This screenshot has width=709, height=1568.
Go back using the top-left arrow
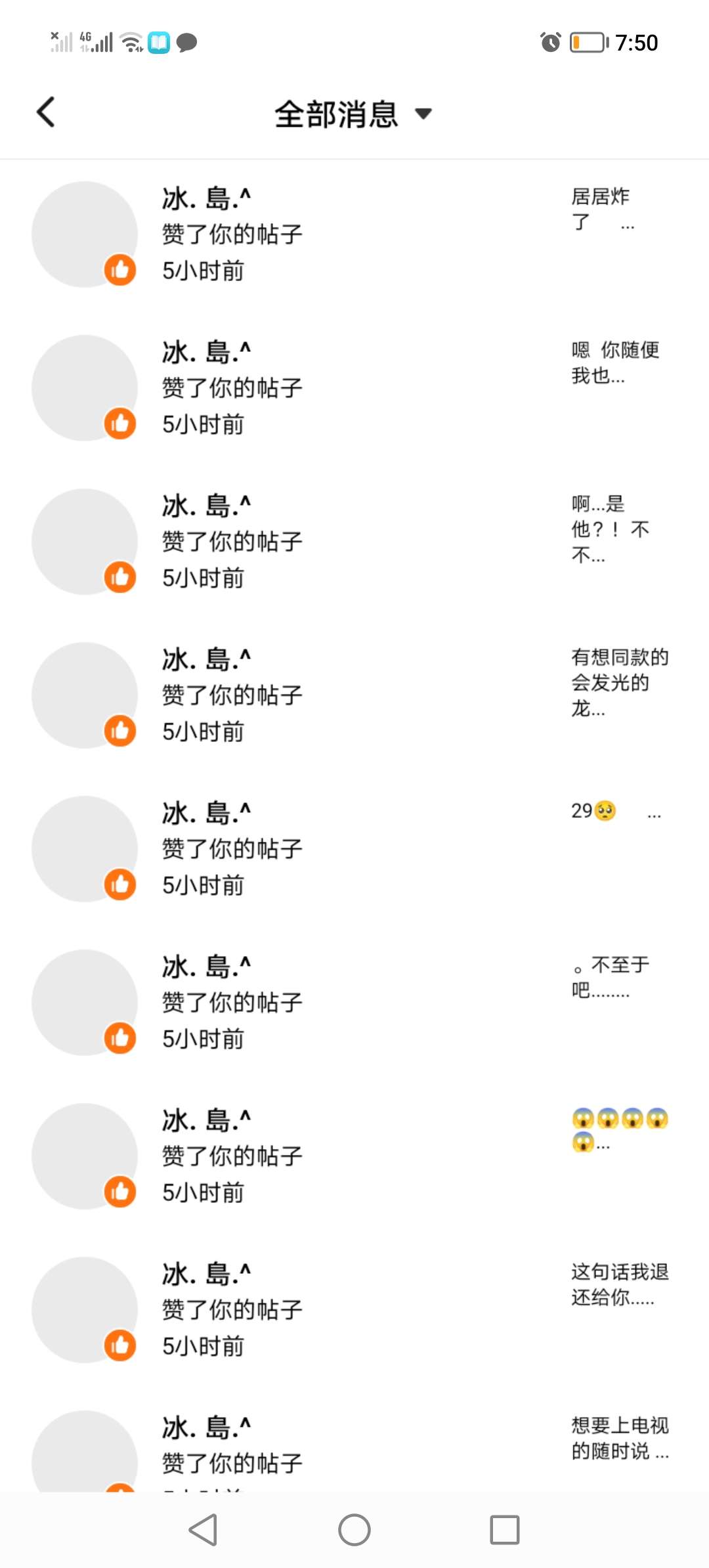pos(45,112)
